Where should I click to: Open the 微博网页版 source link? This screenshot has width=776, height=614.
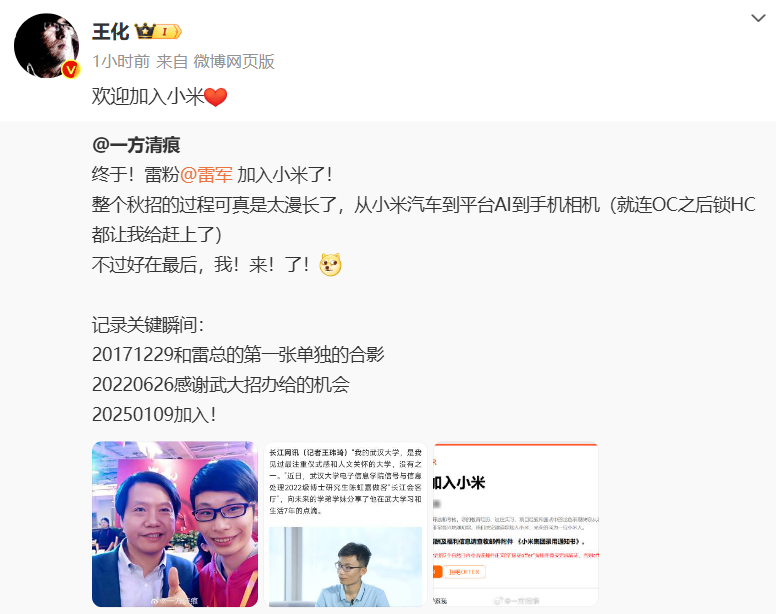[234, 61]
